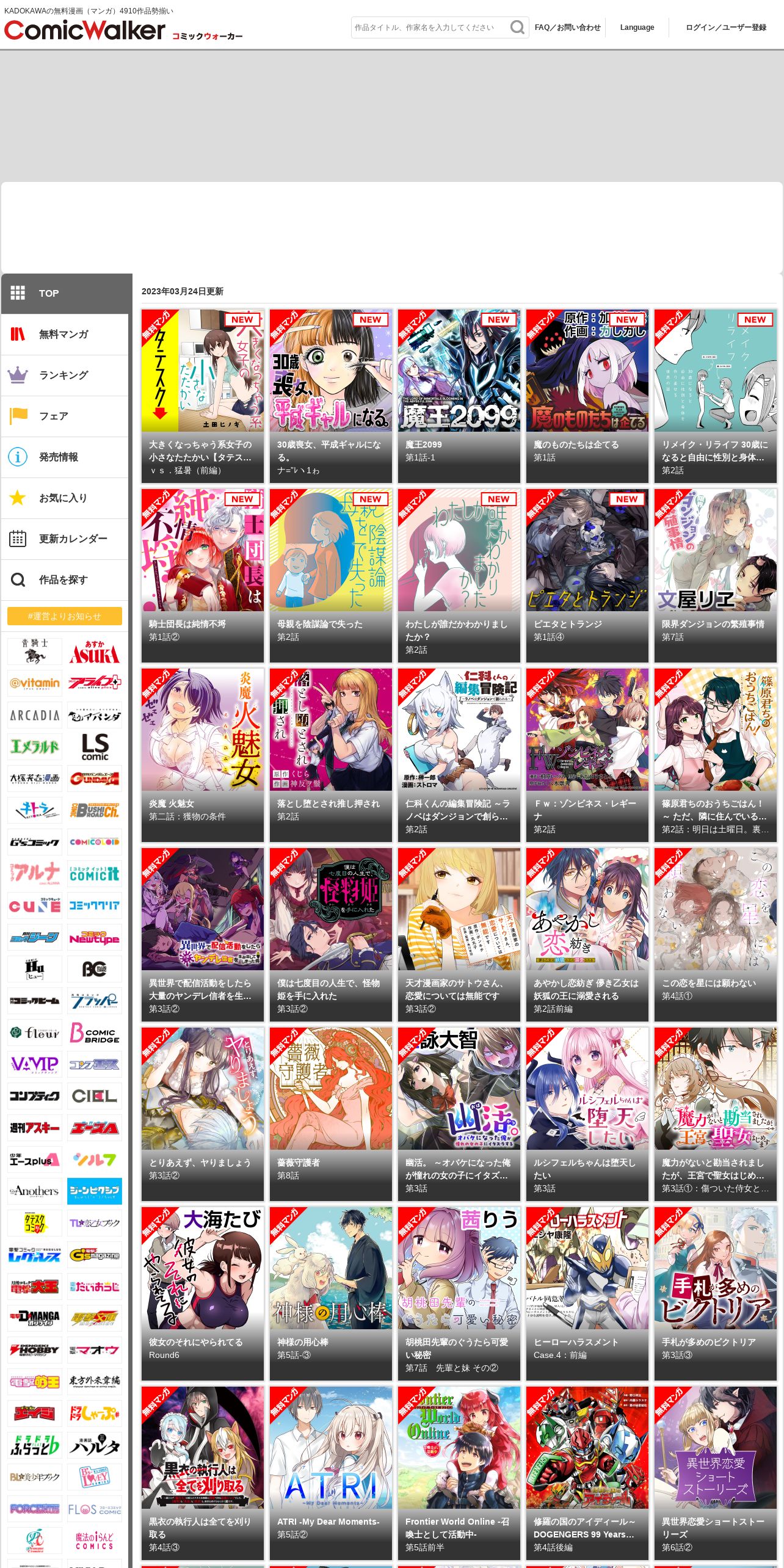Open the 更新カレンダー
The image size is (784, 1568).
tap(65, 539)
